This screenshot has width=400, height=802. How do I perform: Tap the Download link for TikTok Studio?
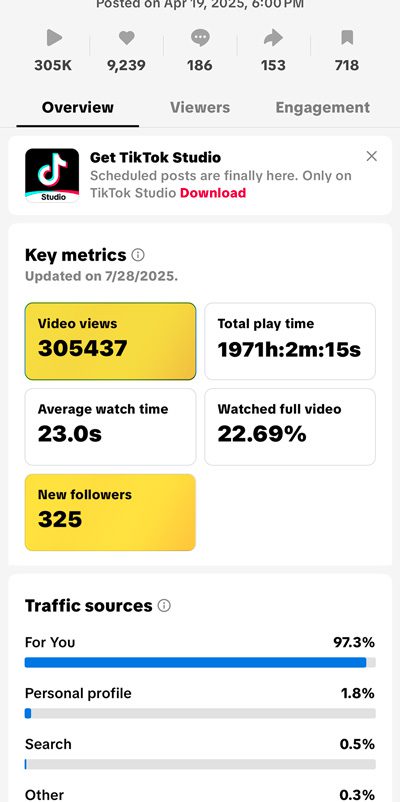tap(213, 193)
